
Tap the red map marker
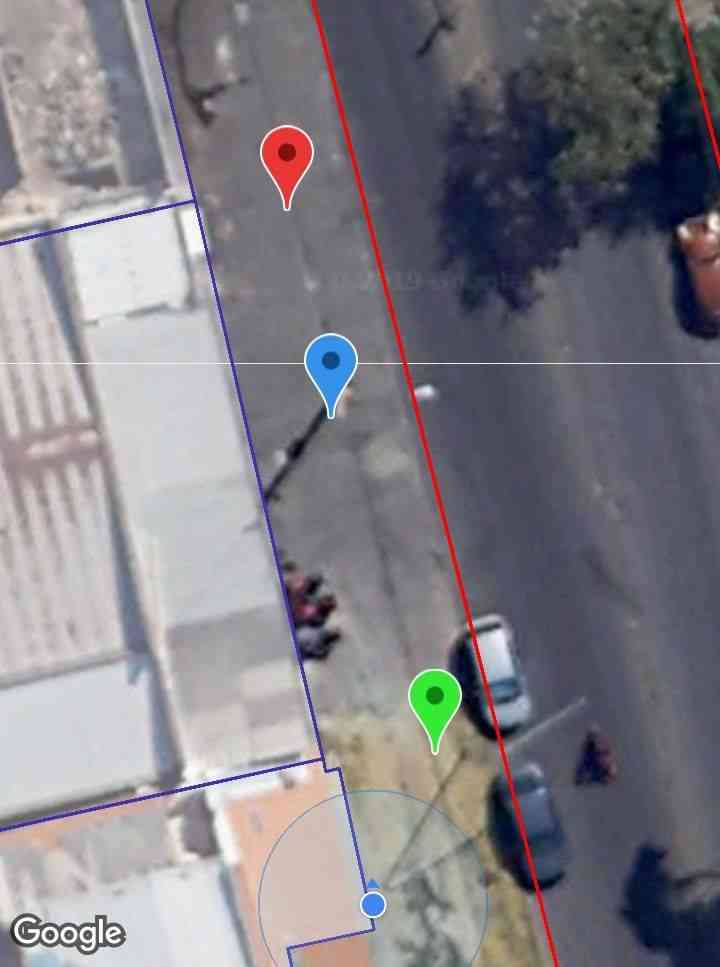pos(287,160)
